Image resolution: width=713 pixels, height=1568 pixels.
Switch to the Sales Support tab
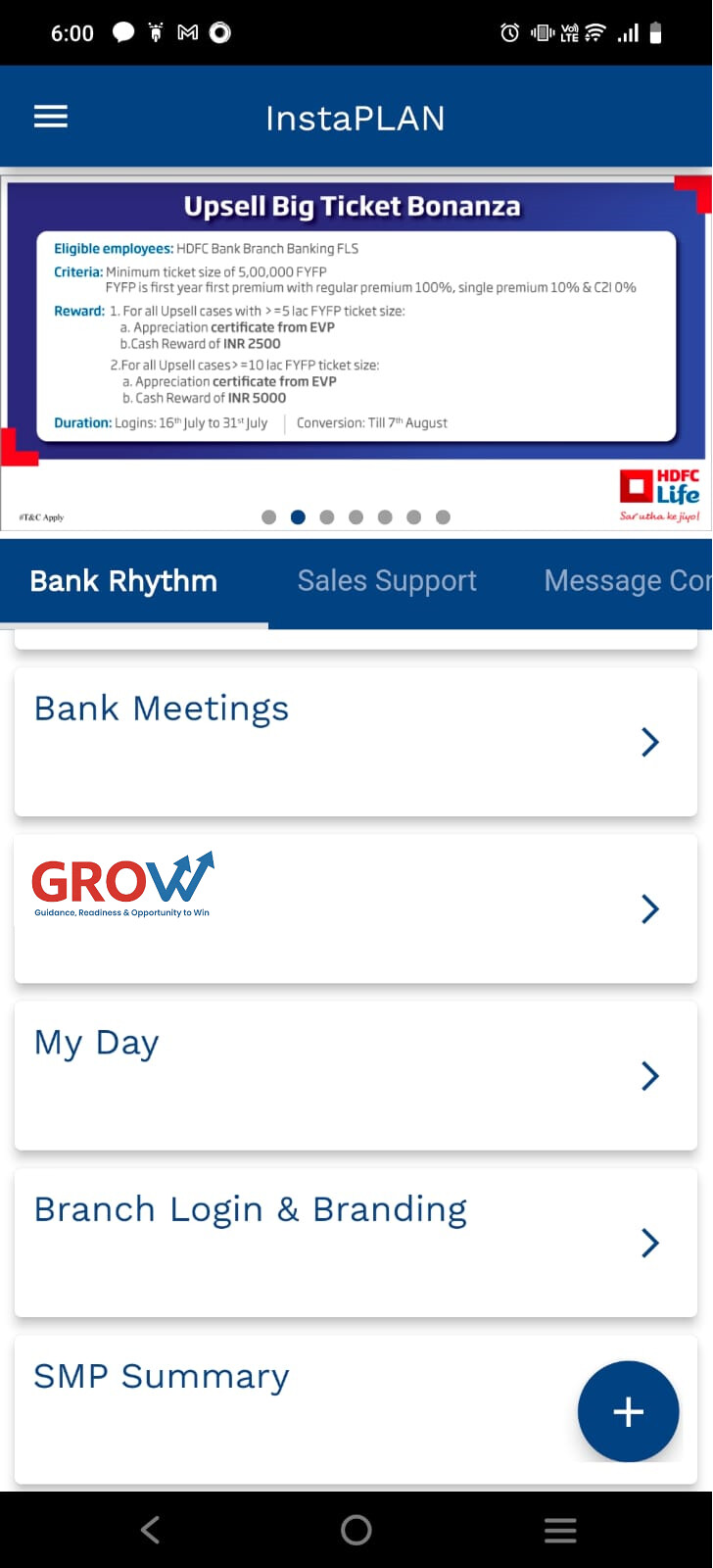tap(387, 581)
